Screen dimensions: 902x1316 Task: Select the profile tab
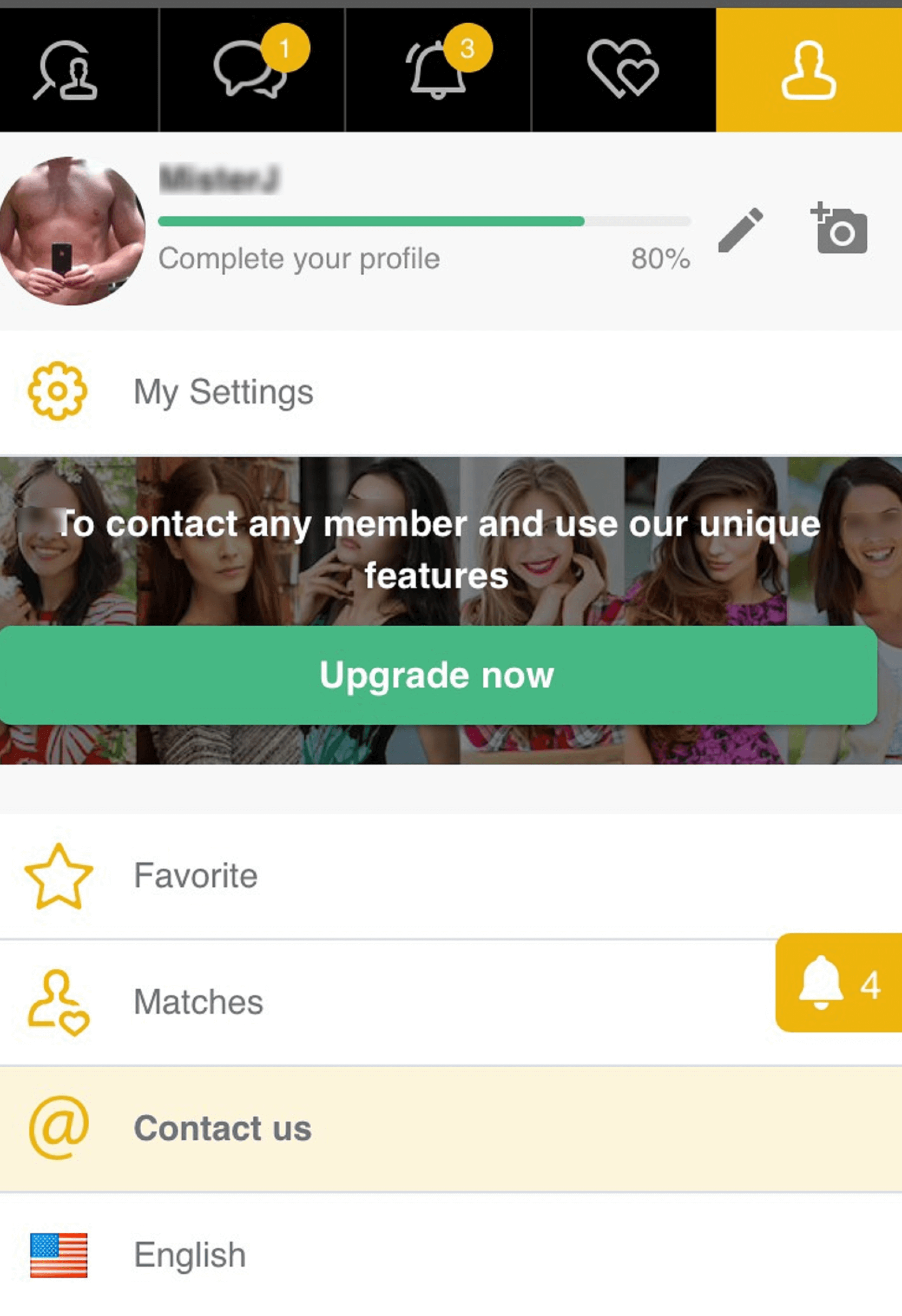pyautogui.click(x=809, y=70)
